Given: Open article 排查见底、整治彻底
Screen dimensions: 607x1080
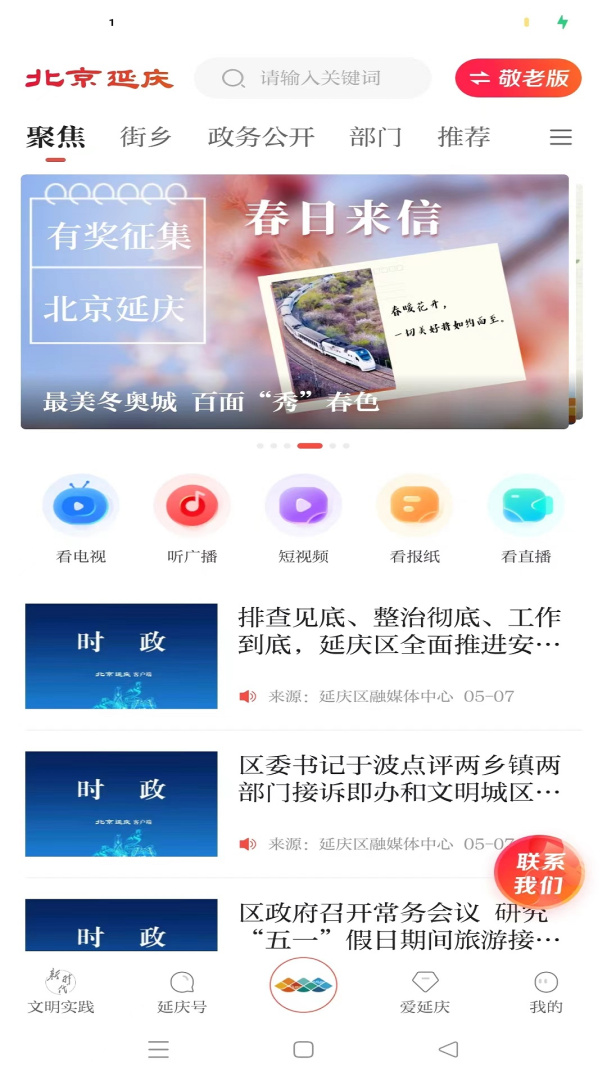Looking at the screenshot, I should (x=399, y=631).
